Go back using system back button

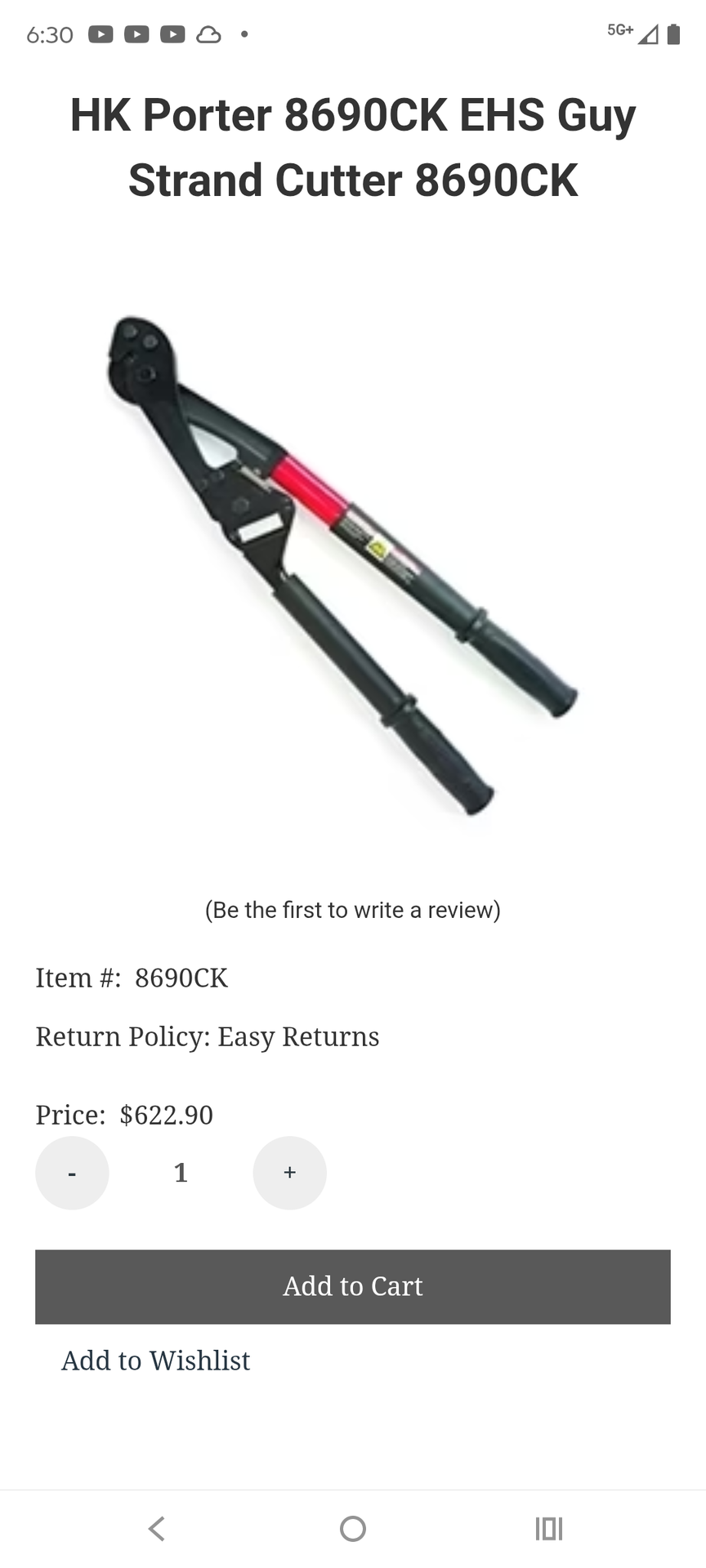[x=157, y=1528]
